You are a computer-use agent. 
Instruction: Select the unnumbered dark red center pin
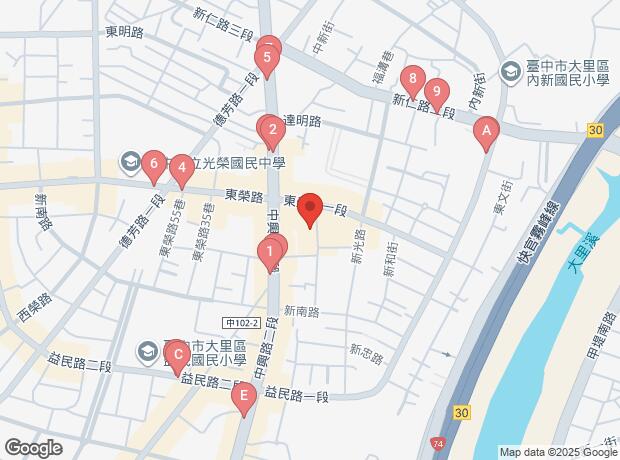click(x=310, y=210)
